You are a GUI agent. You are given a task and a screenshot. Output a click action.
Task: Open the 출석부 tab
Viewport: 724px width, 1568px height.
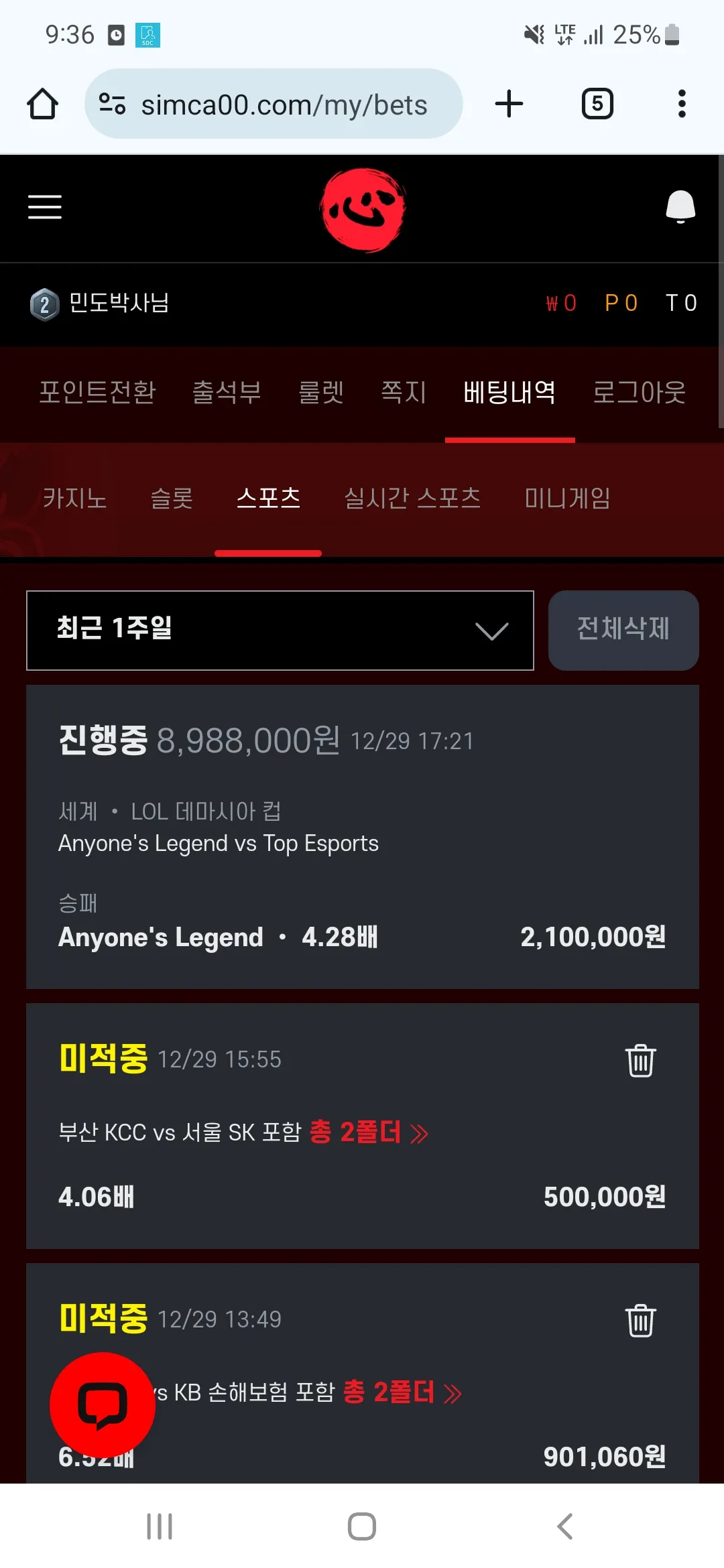click(227, 392)
